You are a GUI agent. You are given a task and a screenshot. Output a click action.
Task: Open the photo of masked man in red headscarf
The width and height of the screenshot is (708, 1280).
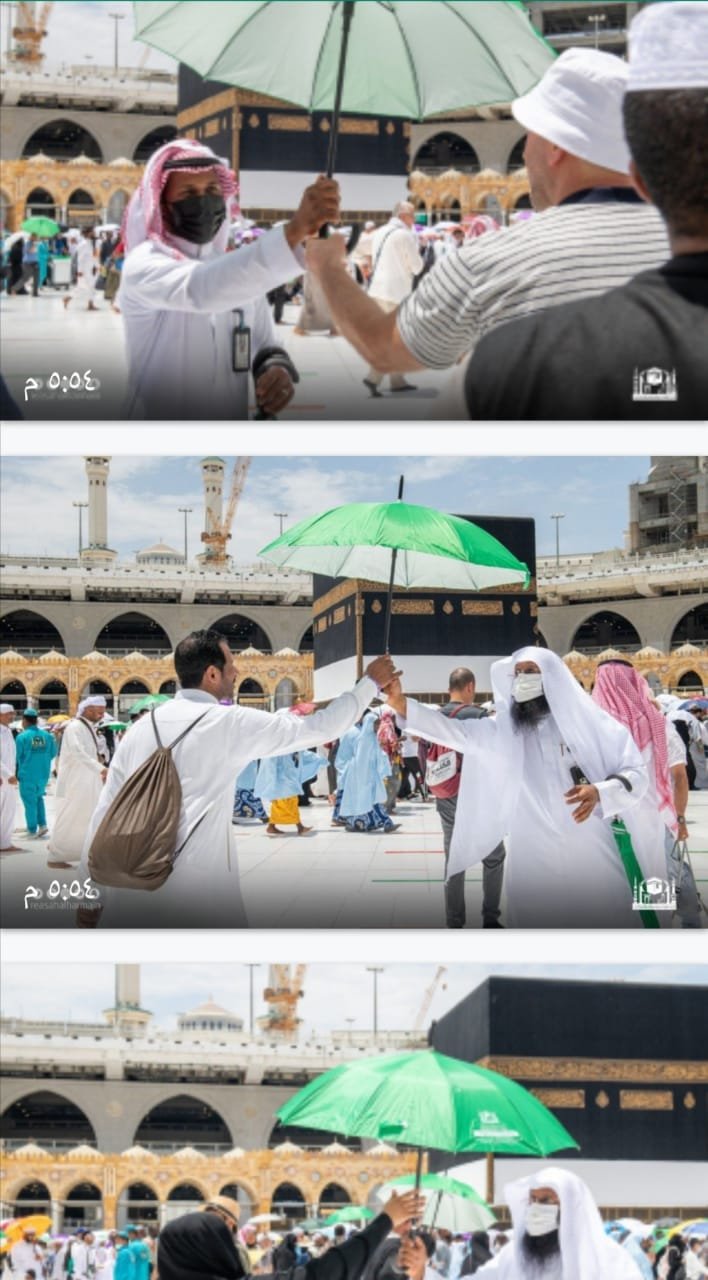click(354, 210)
